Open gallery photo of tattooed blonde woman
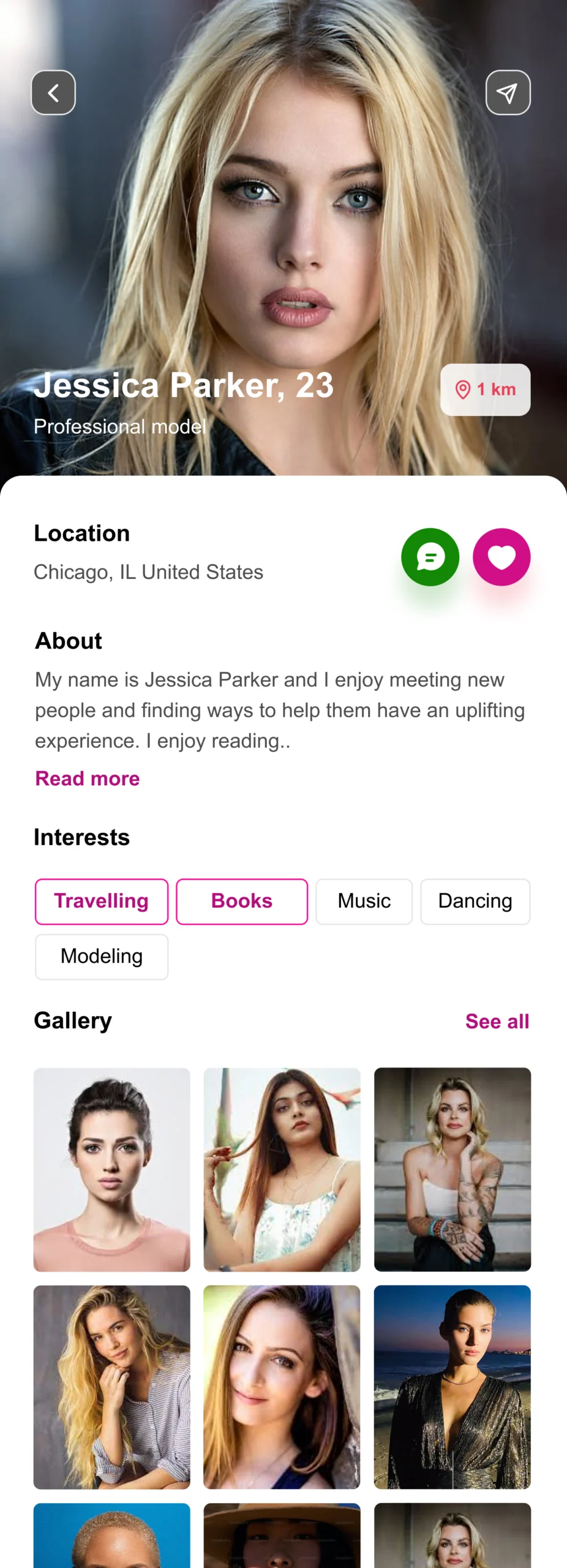This screenshot has height=1568, width=567. tap(452, 1169)
